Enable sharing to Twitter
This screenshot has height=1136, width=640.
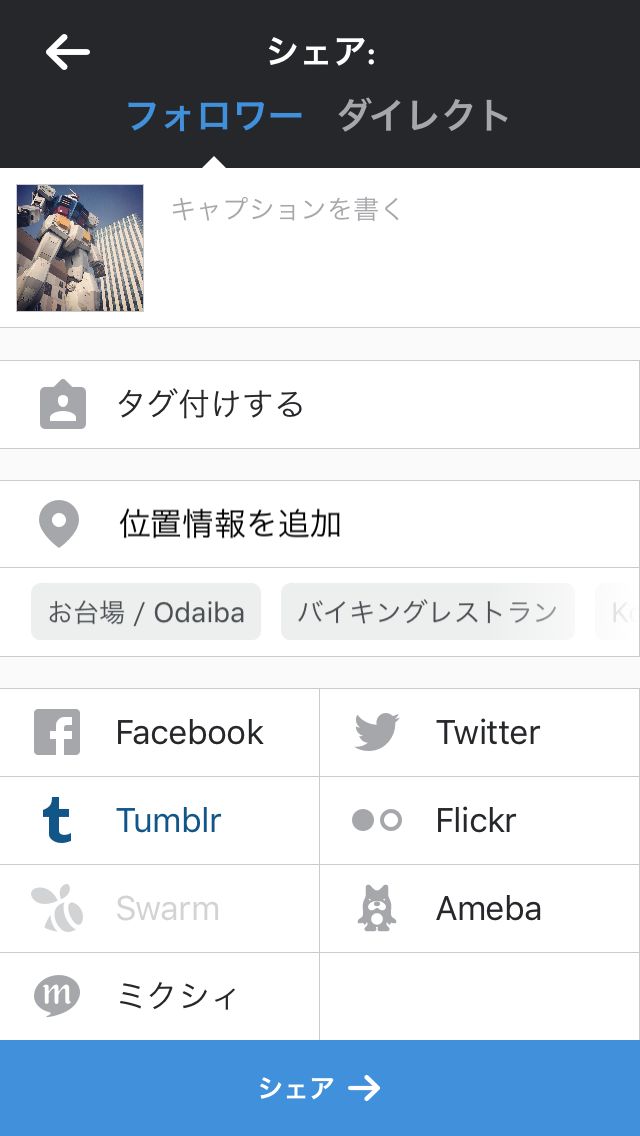[x=480, y=732]
